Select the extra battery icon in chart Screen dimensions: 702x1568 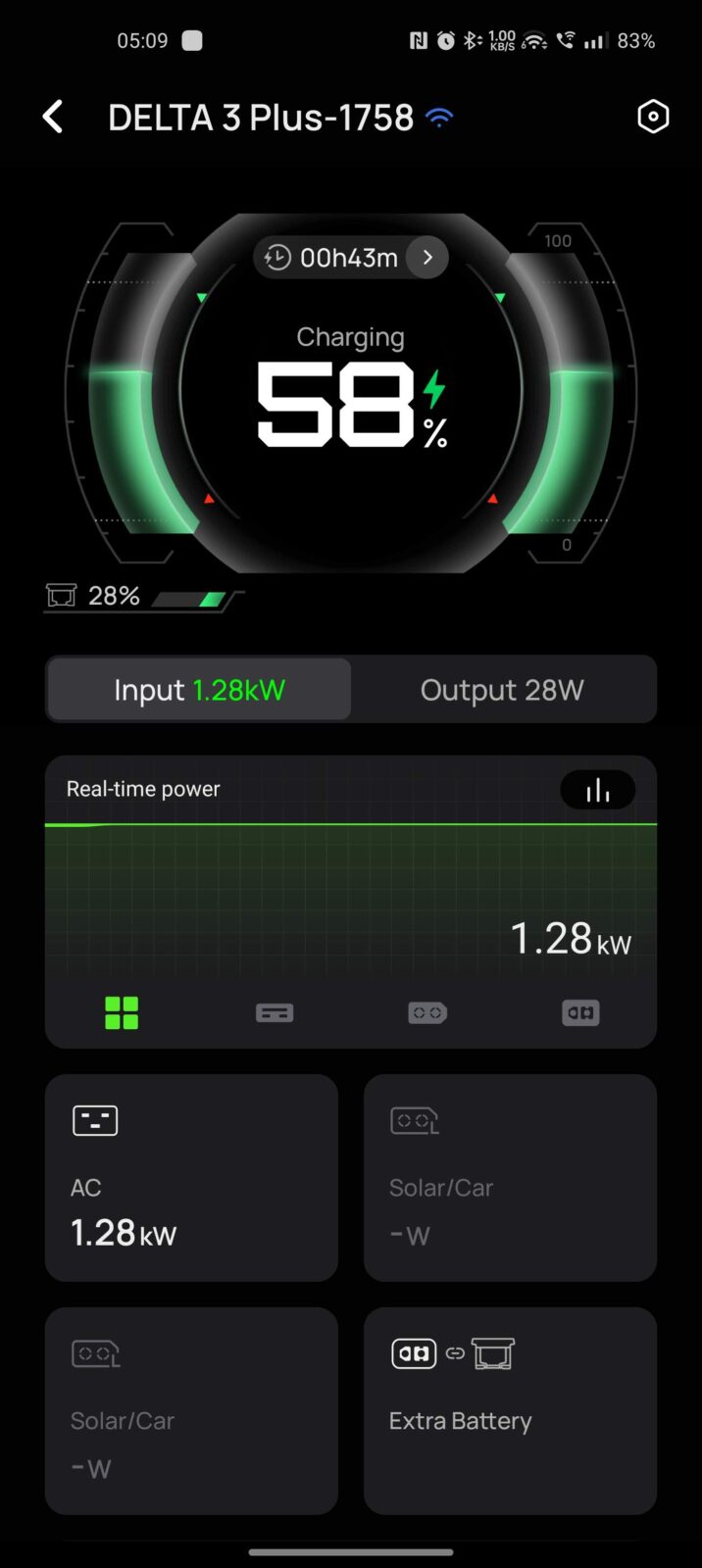(x=580, y=1013)
